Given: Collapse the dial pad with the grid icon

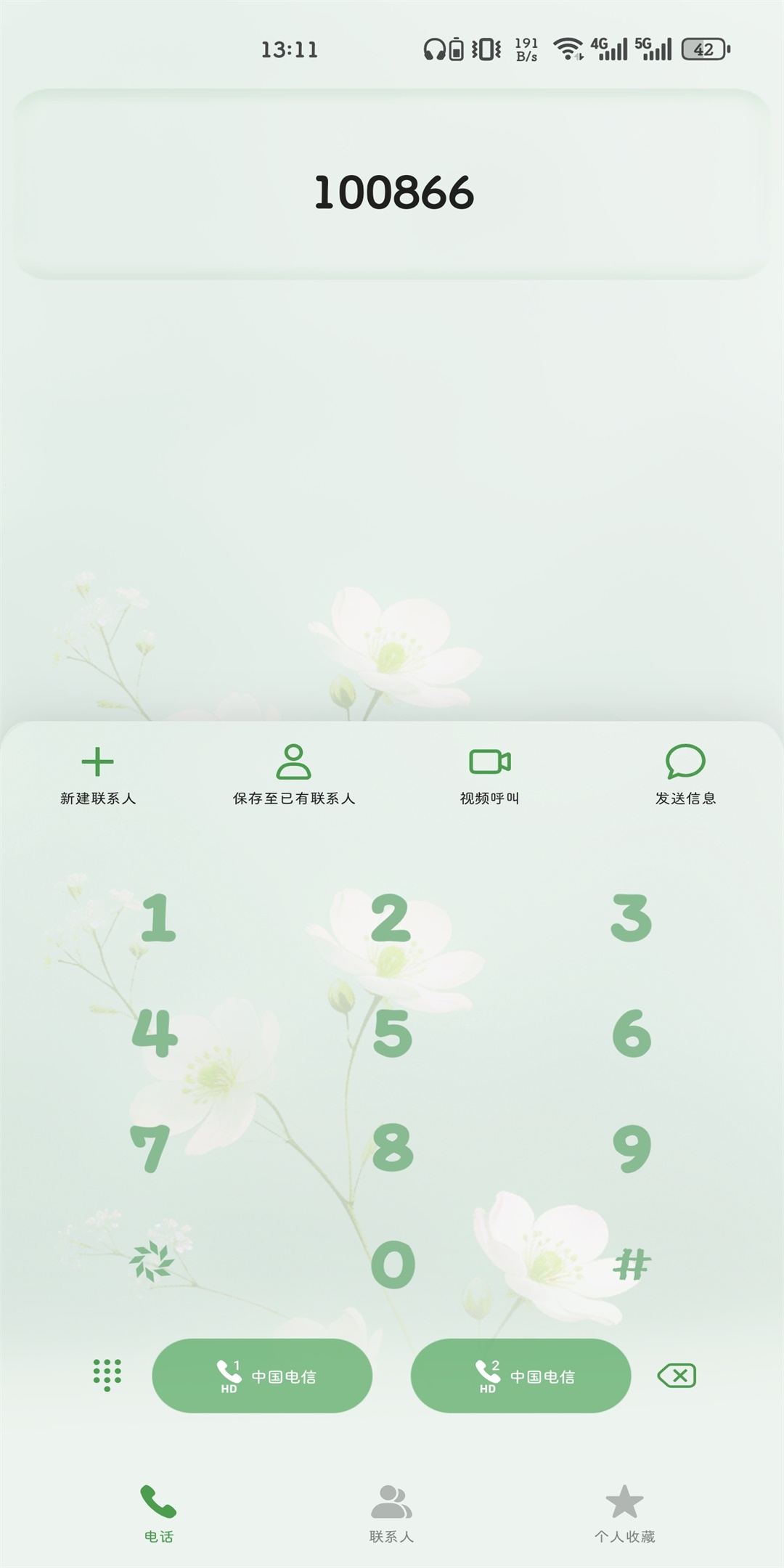Looking at the screenshot, I should click(x=107, y=1375).
